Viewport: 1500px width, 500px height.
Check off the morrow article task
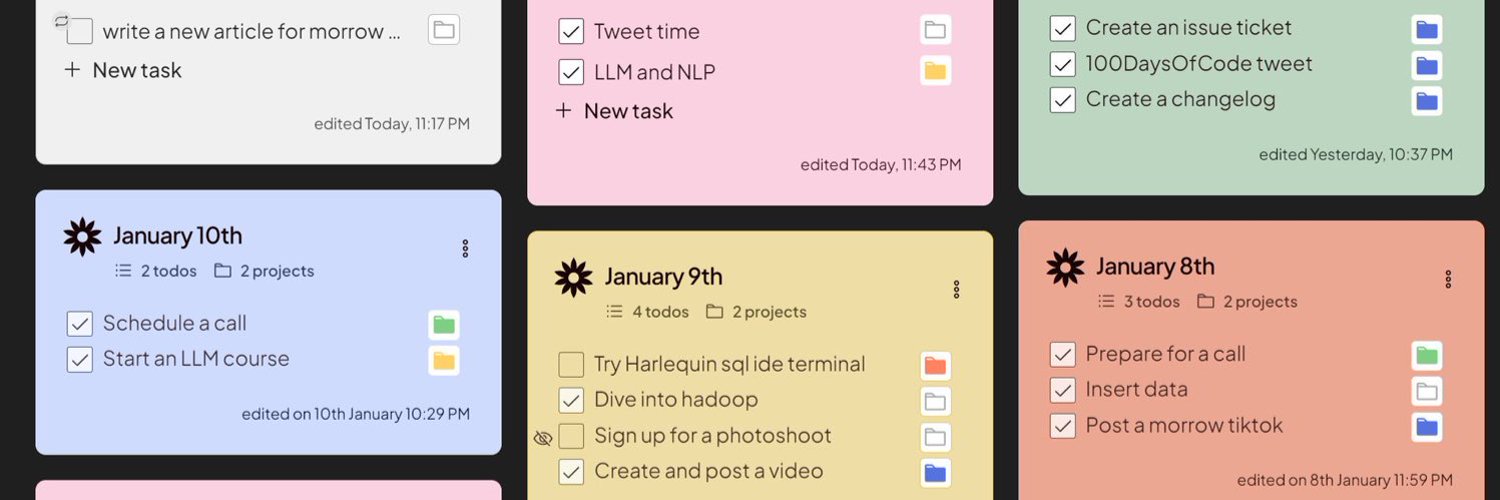click(x=80, y=31)
